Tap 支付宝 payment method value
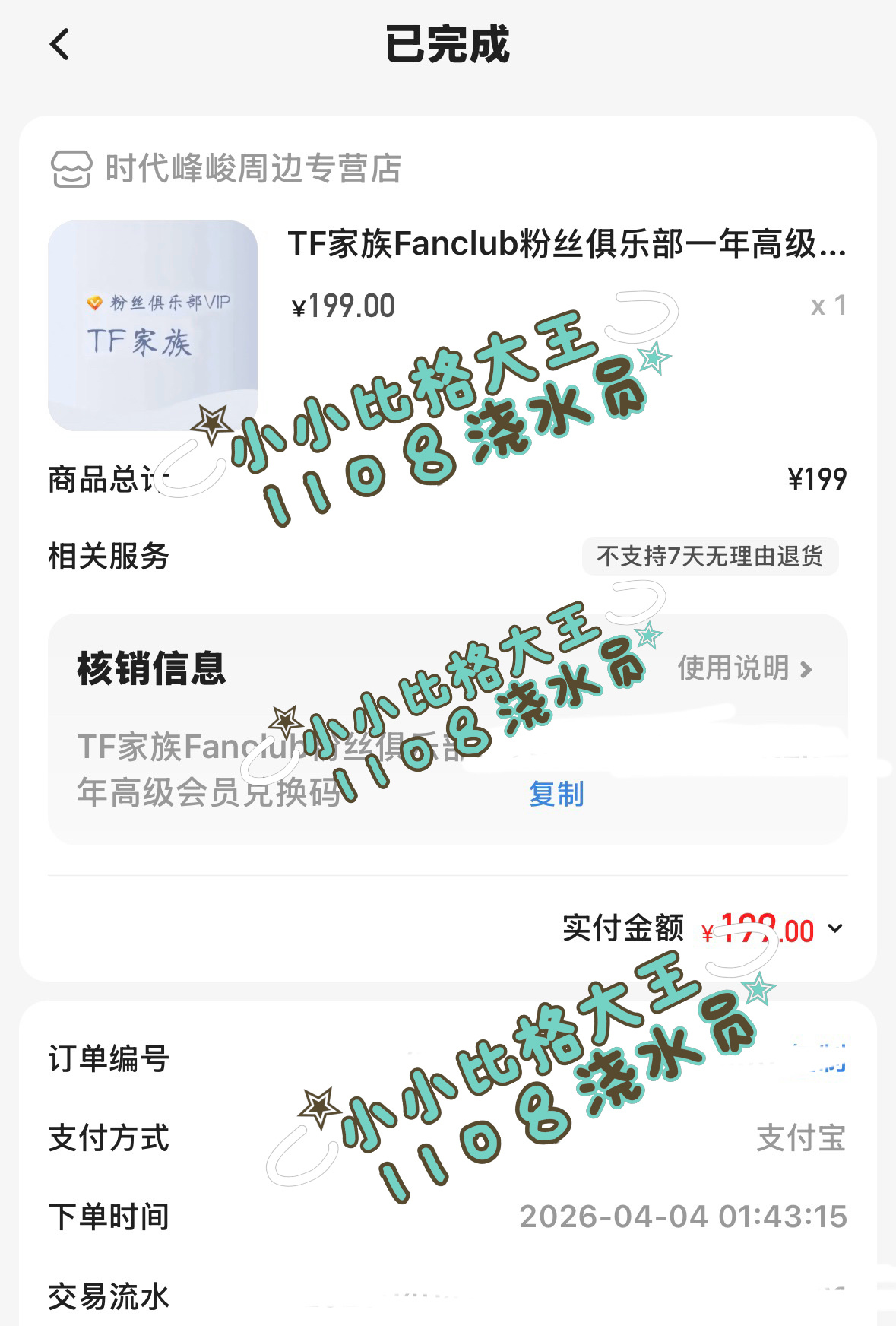Screen dimensions: 896x1326 [x=802, y=1140]
